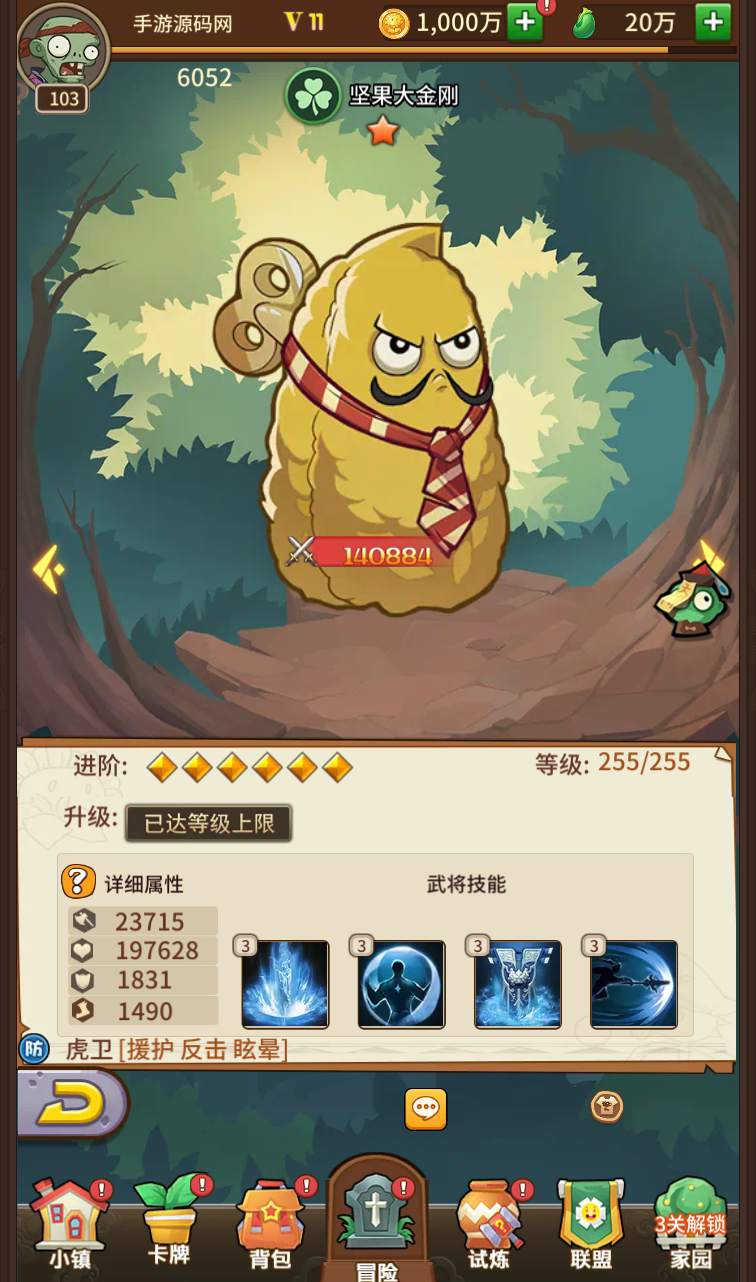View the second skill with human silhouette
This screenshot has width=756, height=1282.
[401, 984]
